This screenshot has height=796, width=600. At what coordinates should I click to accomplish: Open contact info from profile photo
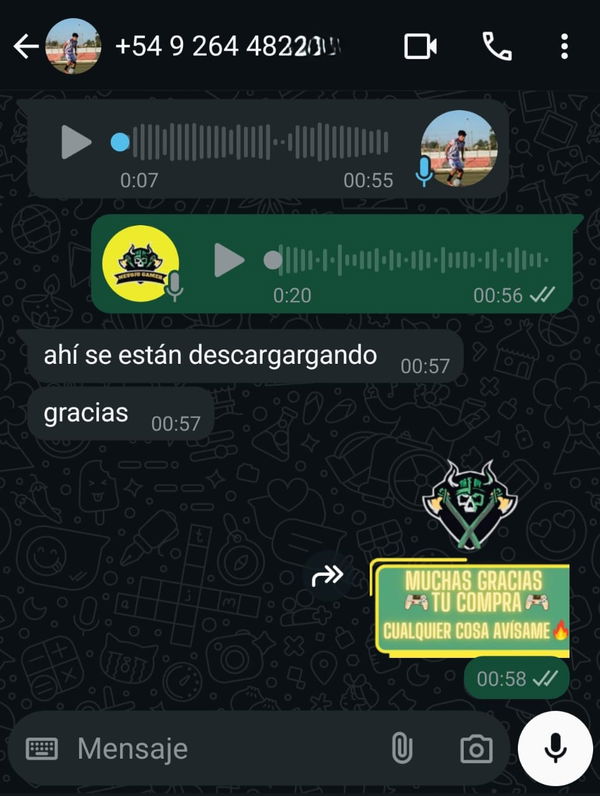click(x=73, y=46)
